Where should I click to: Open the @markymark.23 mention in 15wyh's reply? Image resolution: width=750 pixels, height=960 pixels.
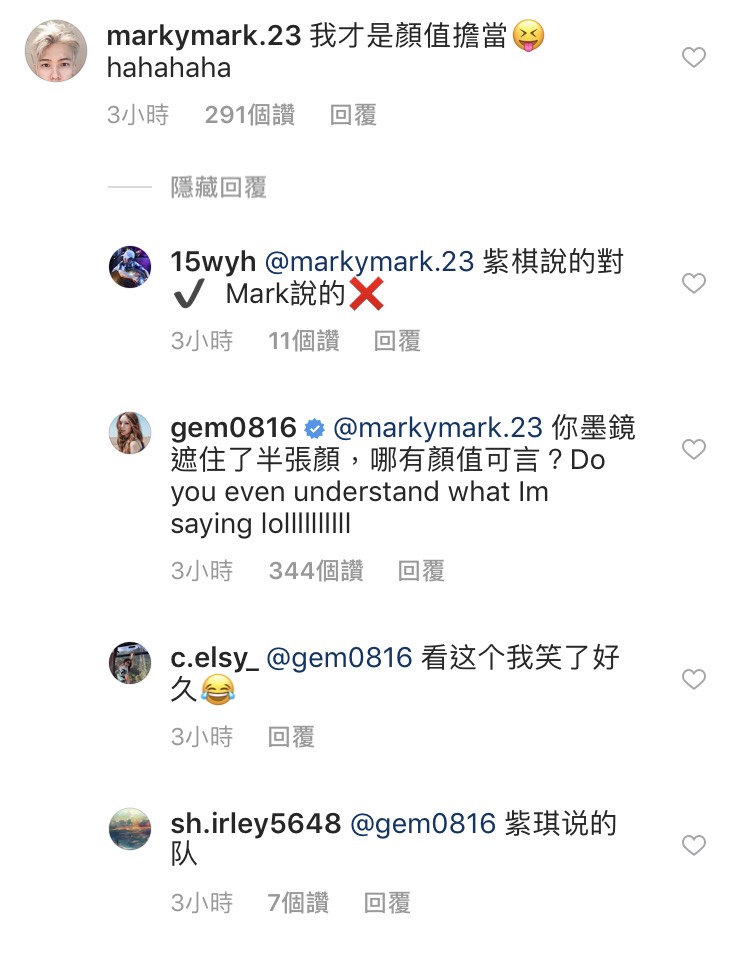369,263
